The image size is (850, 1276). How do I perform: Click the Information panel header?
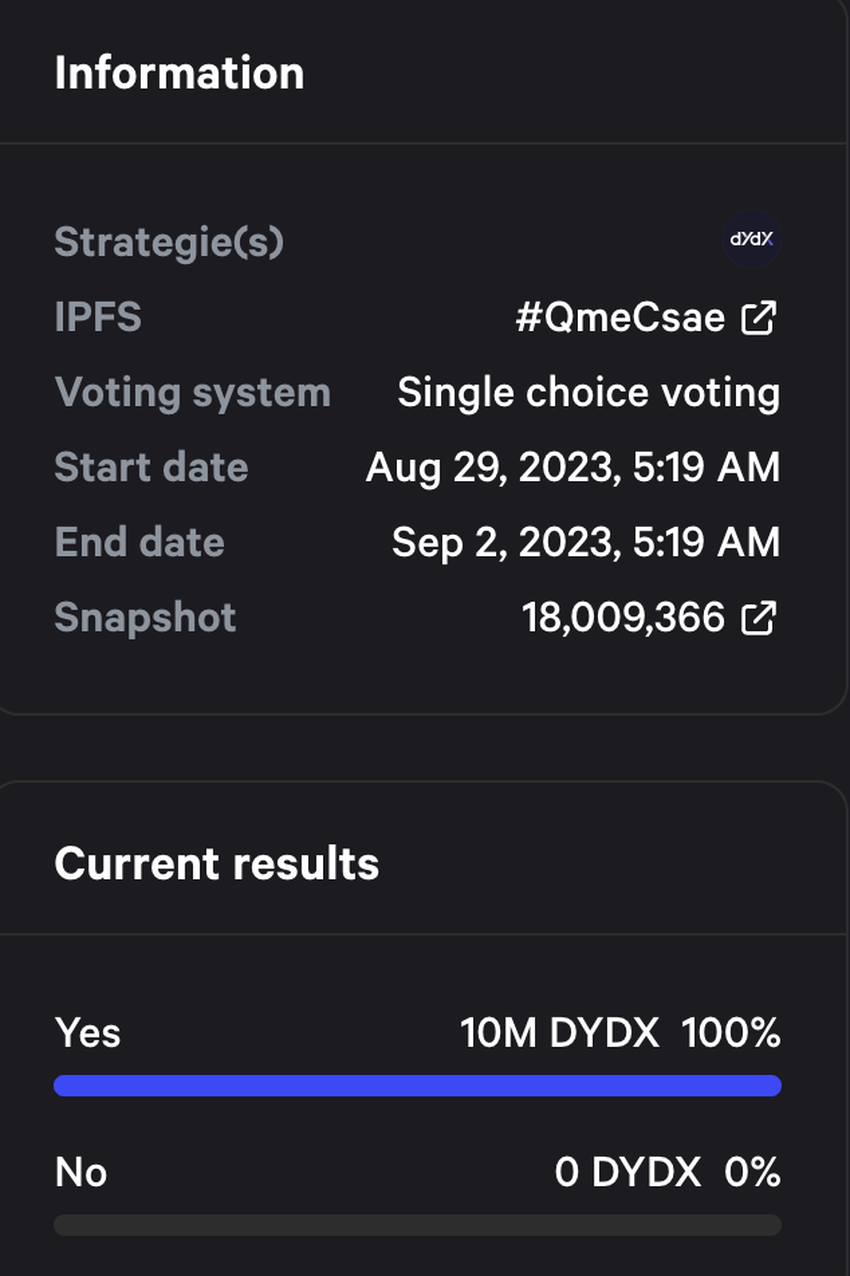point(180,72)
